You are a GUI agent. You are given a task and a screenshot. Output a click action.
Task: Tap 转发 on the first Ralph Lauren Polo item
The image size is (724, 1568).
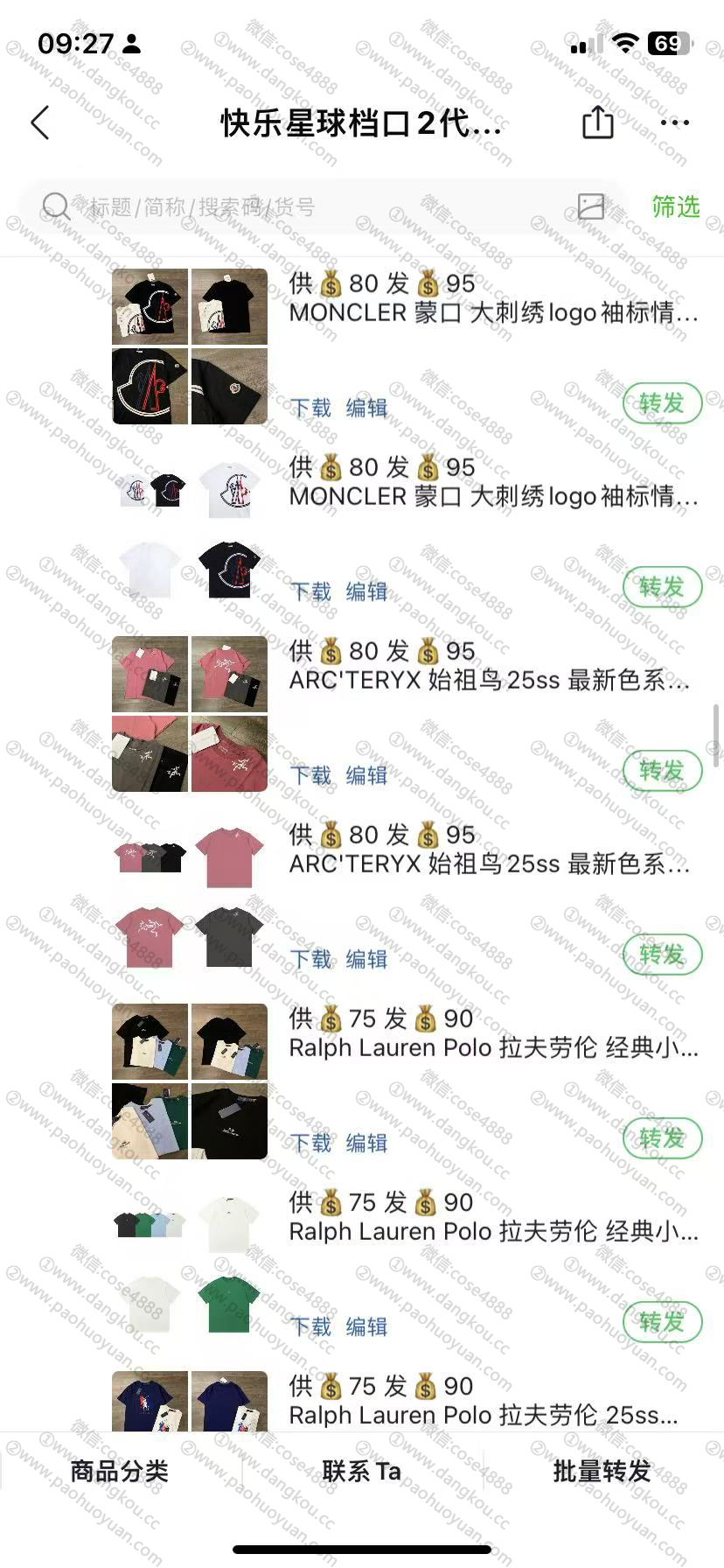[662, 1138]
